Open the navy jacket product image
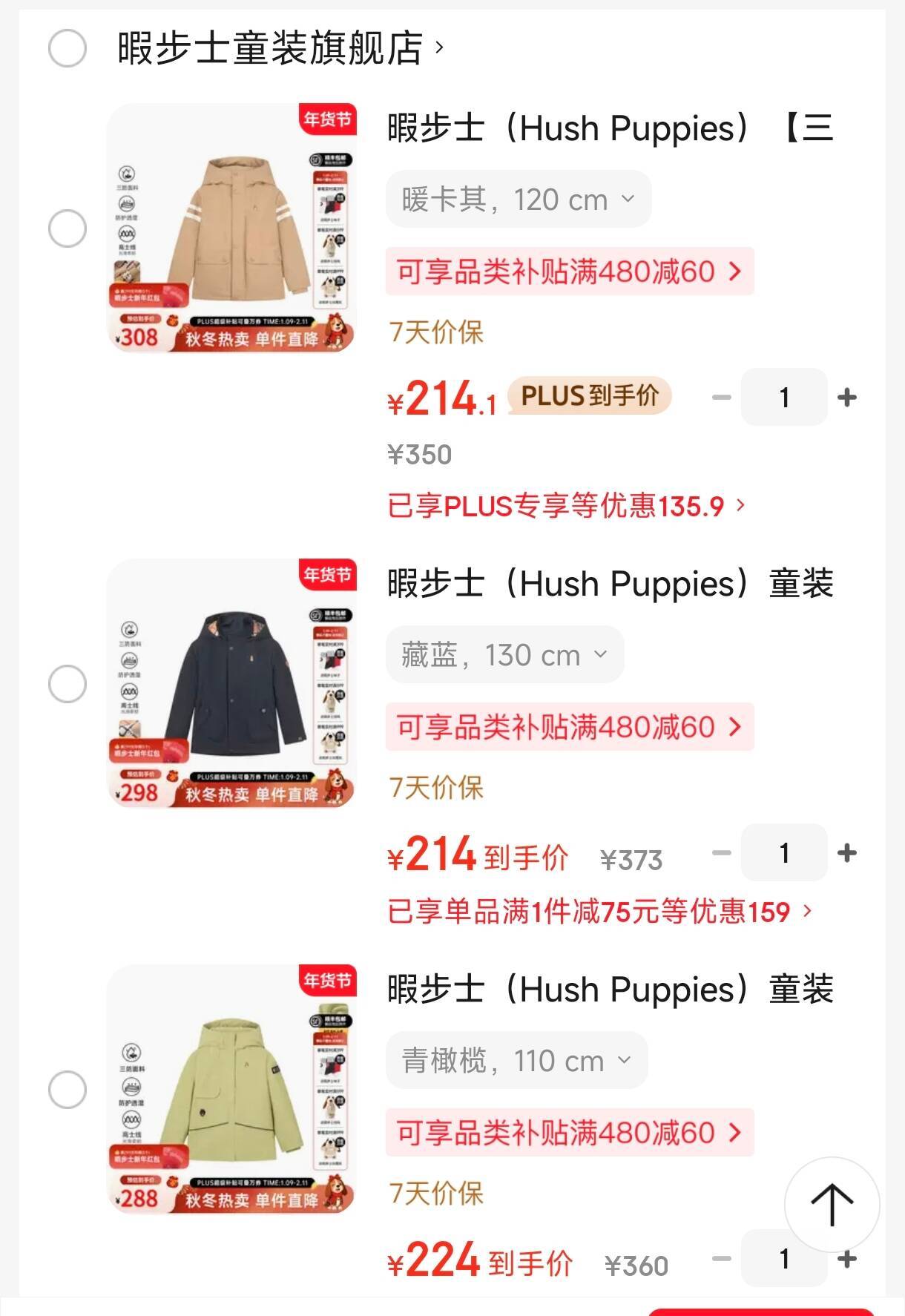 (x=231, y=682)
